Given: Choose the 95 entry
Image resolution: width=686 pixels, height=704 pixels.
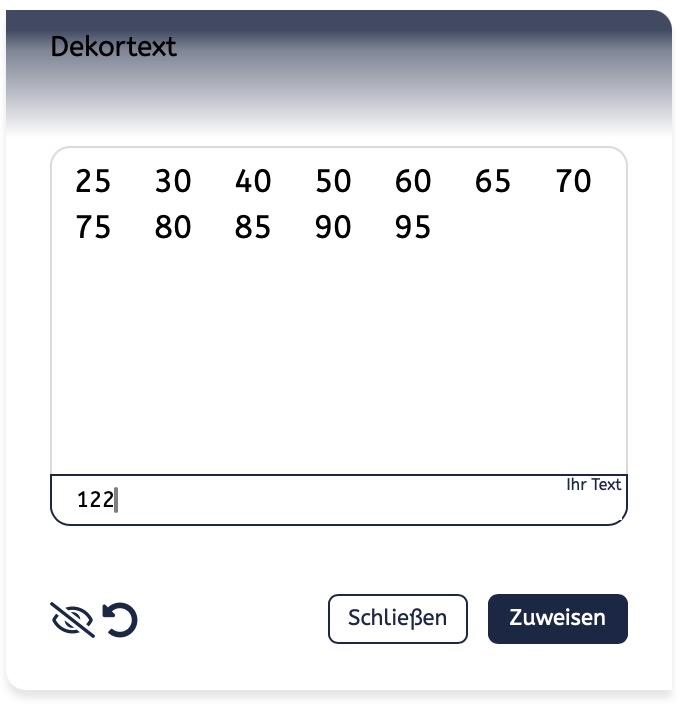Looking at the screenshot, I should [x=413, y=228].
